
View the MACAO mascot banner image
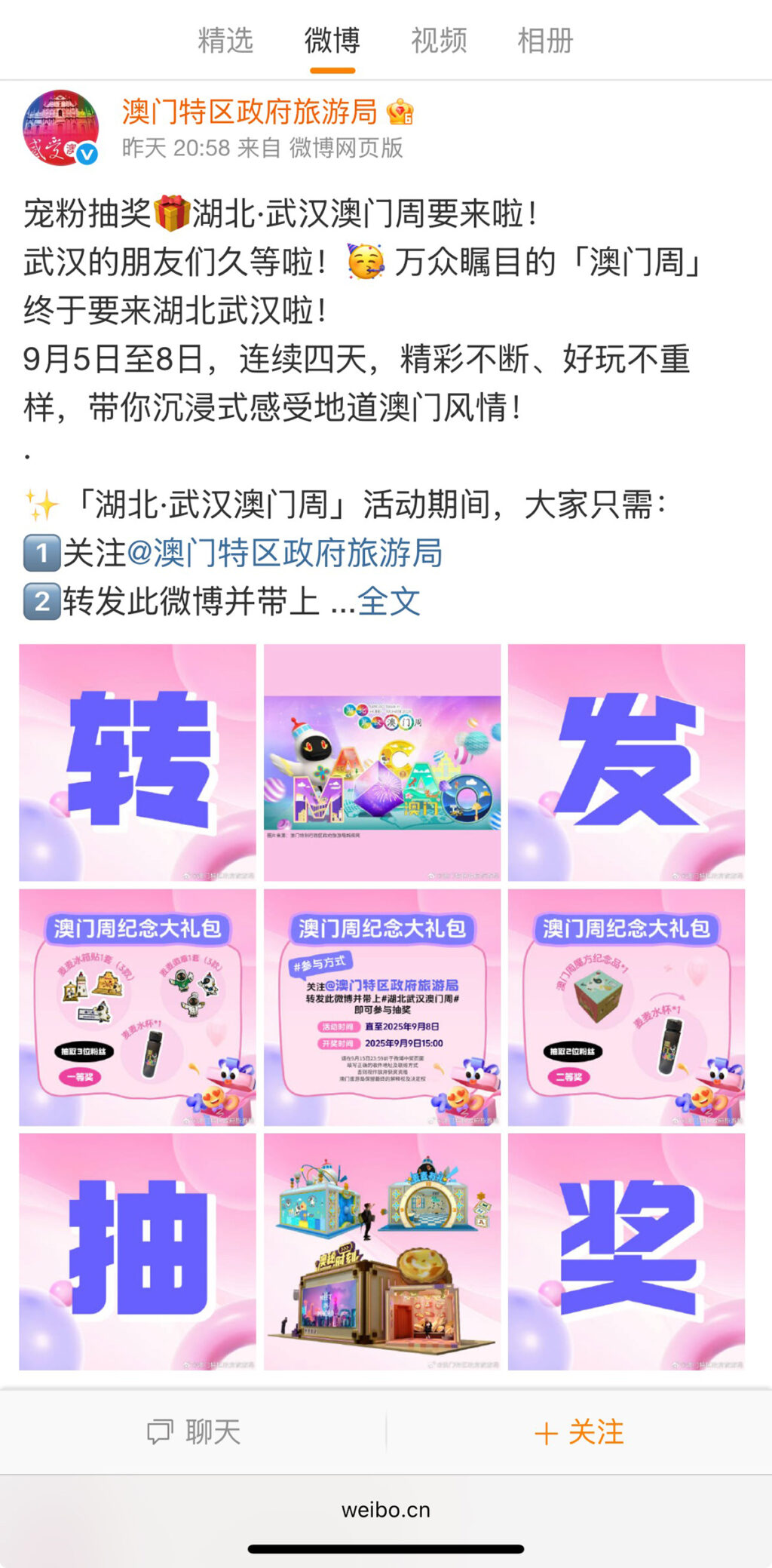(x=382, y=762)
